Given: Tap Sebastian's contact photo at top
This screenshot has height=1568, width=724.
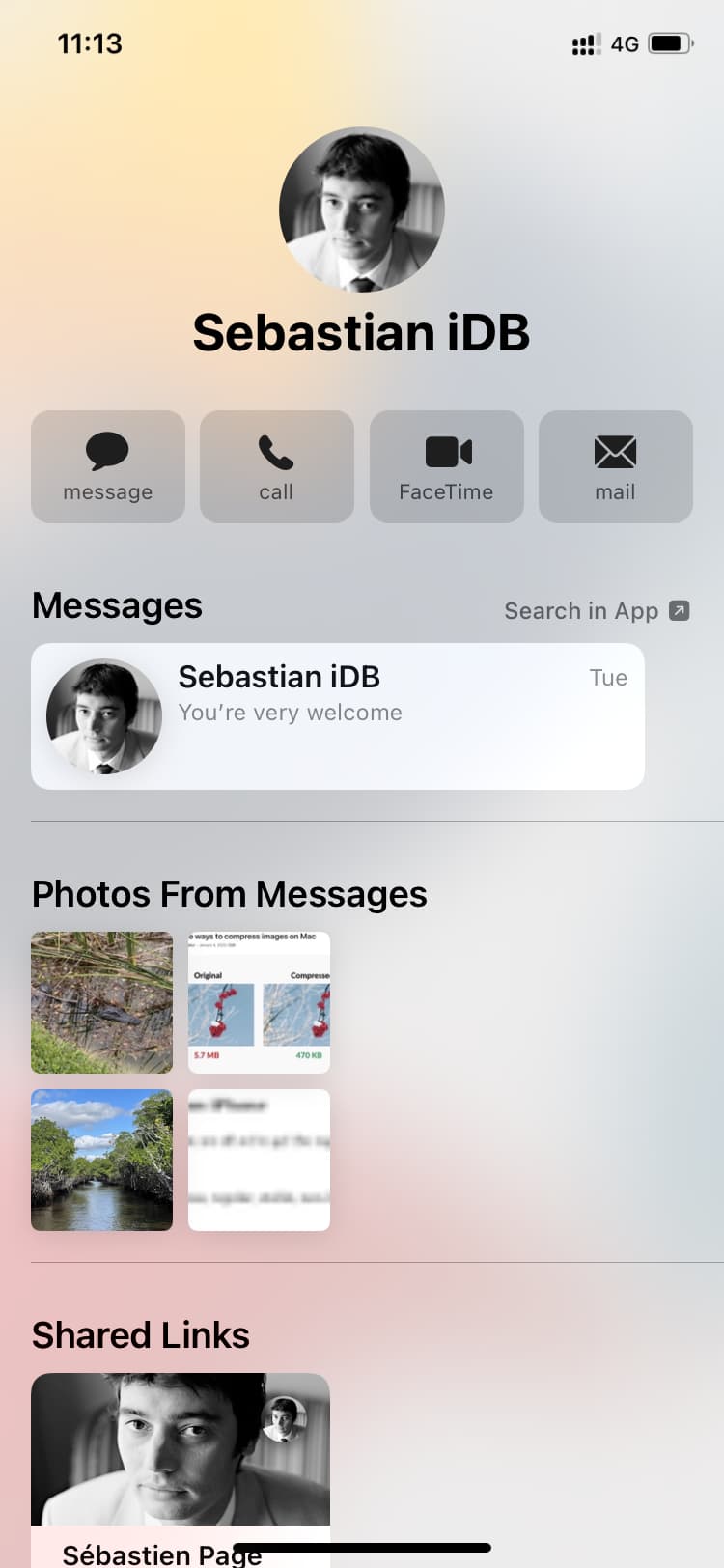Looking at the screenshot, I should (x=361, y=209).
